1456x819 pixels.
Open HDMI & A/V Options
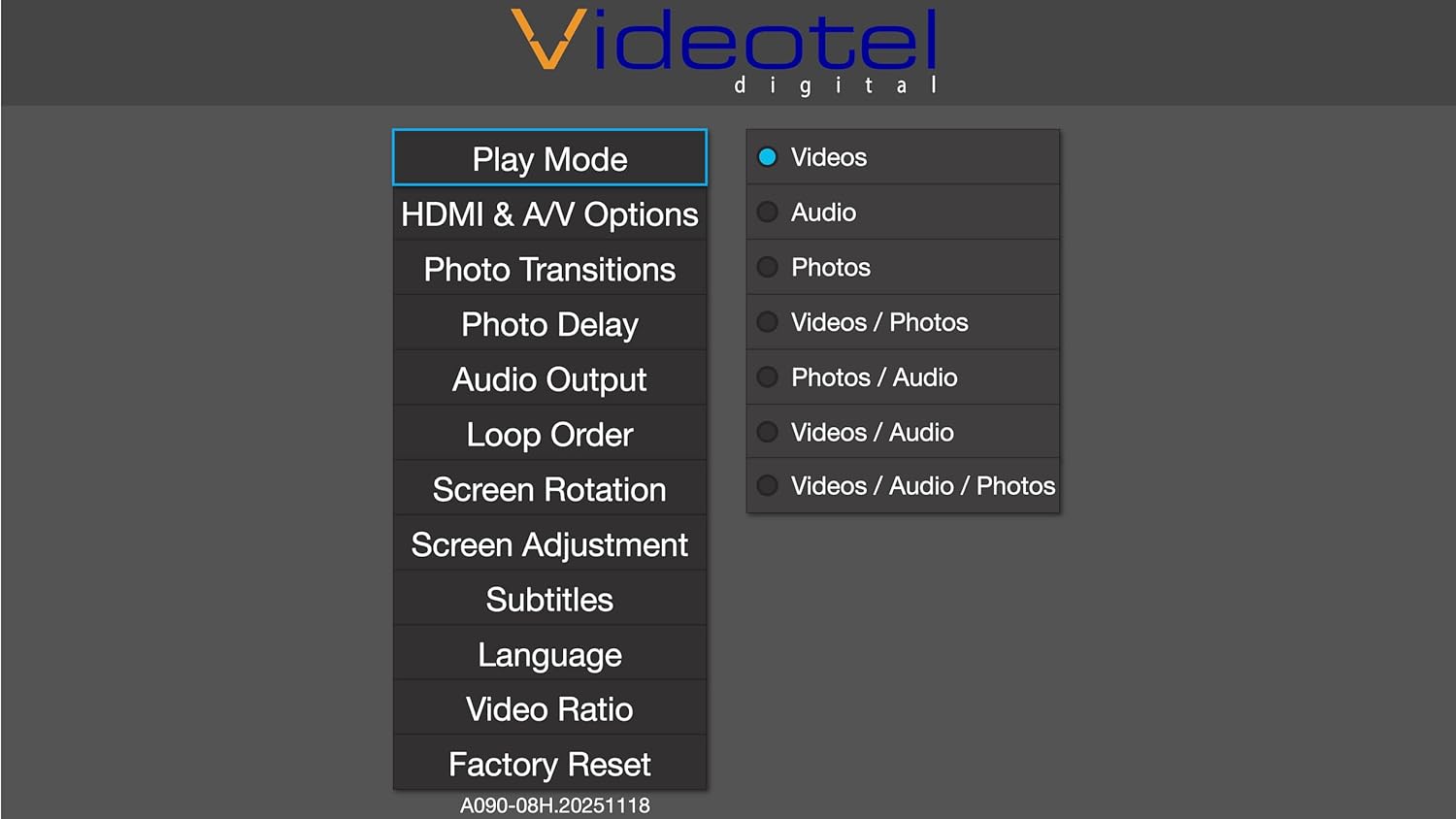(549, 213)
